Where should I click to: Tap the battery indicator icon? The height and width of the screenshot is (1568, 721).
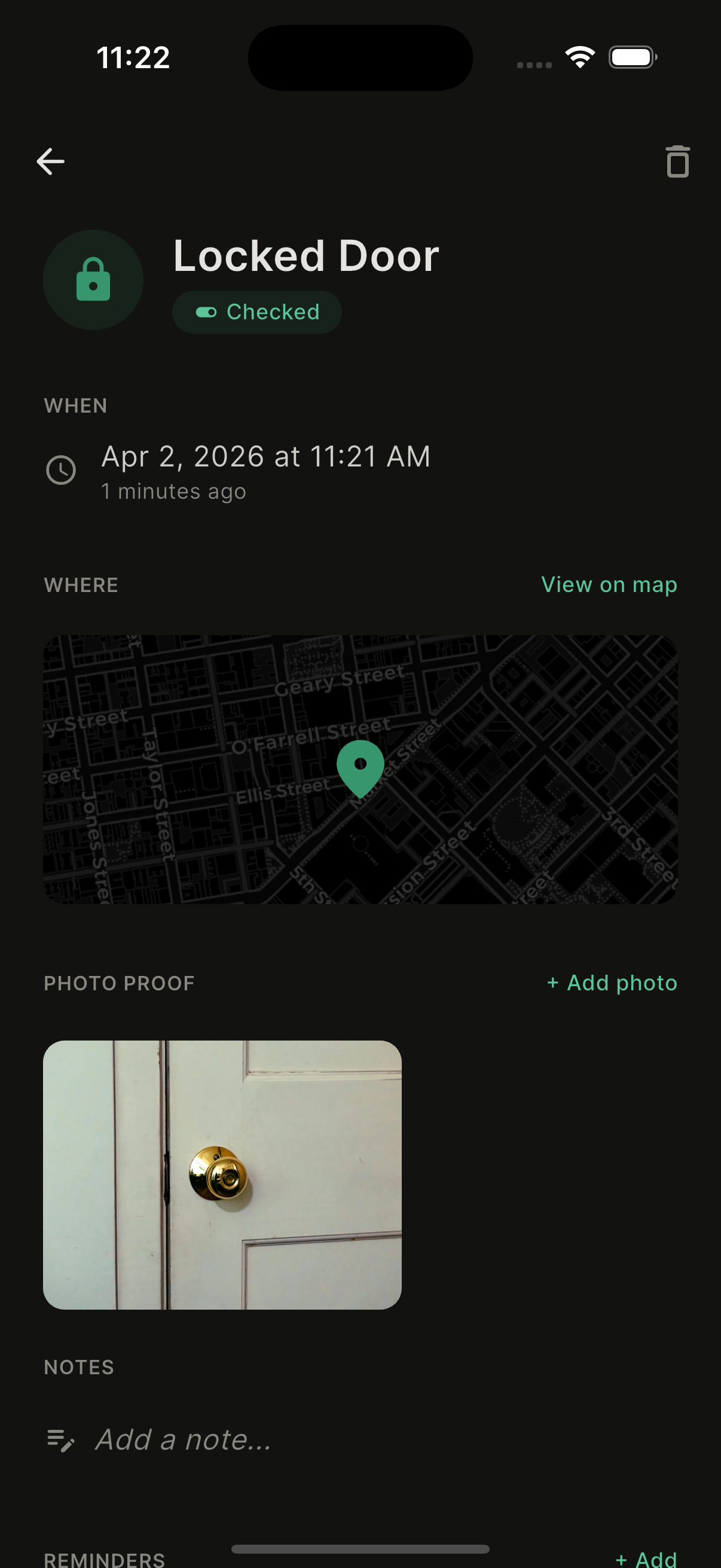[x=631, y=57]
